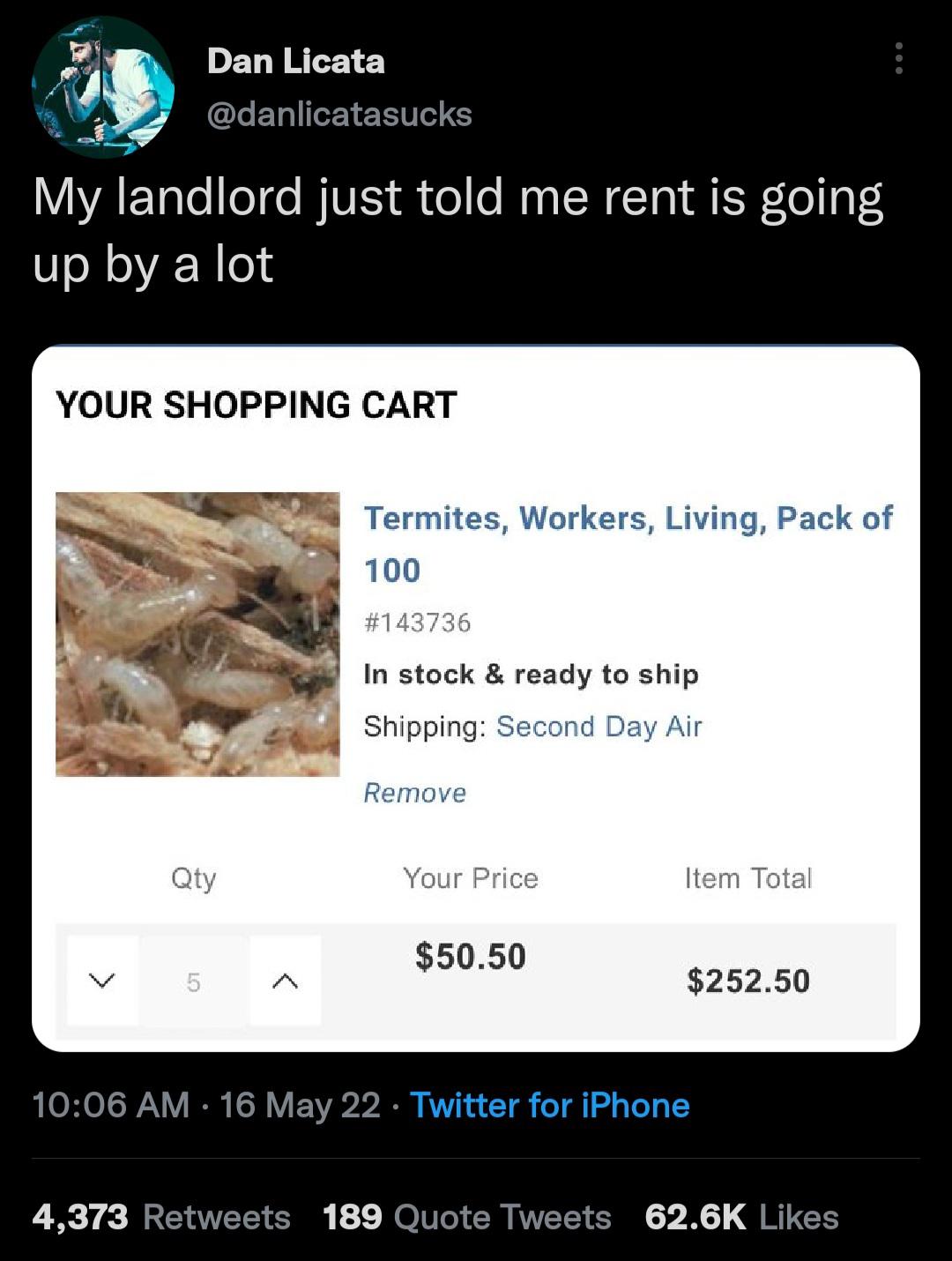Click Dan Licata's display name

coord(295,60)
